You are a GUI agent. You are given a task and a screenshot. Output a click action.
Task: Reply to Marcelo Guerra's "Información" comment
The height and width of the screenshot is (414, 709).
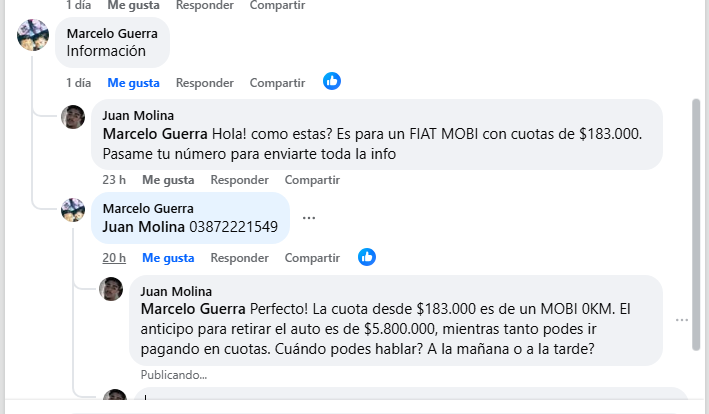[x=204, y=82]
